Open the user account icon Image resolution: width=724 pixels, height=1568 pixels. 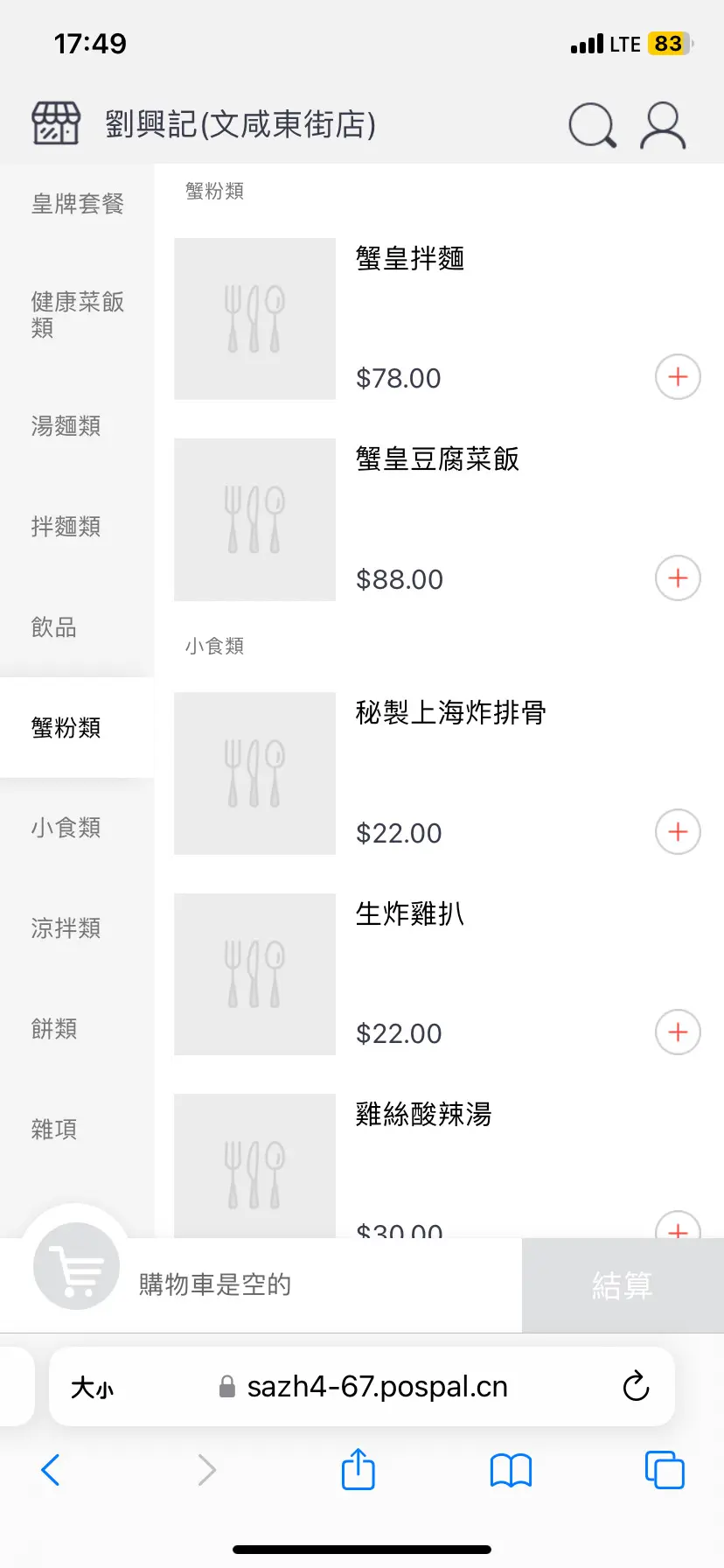coord(663,126)
